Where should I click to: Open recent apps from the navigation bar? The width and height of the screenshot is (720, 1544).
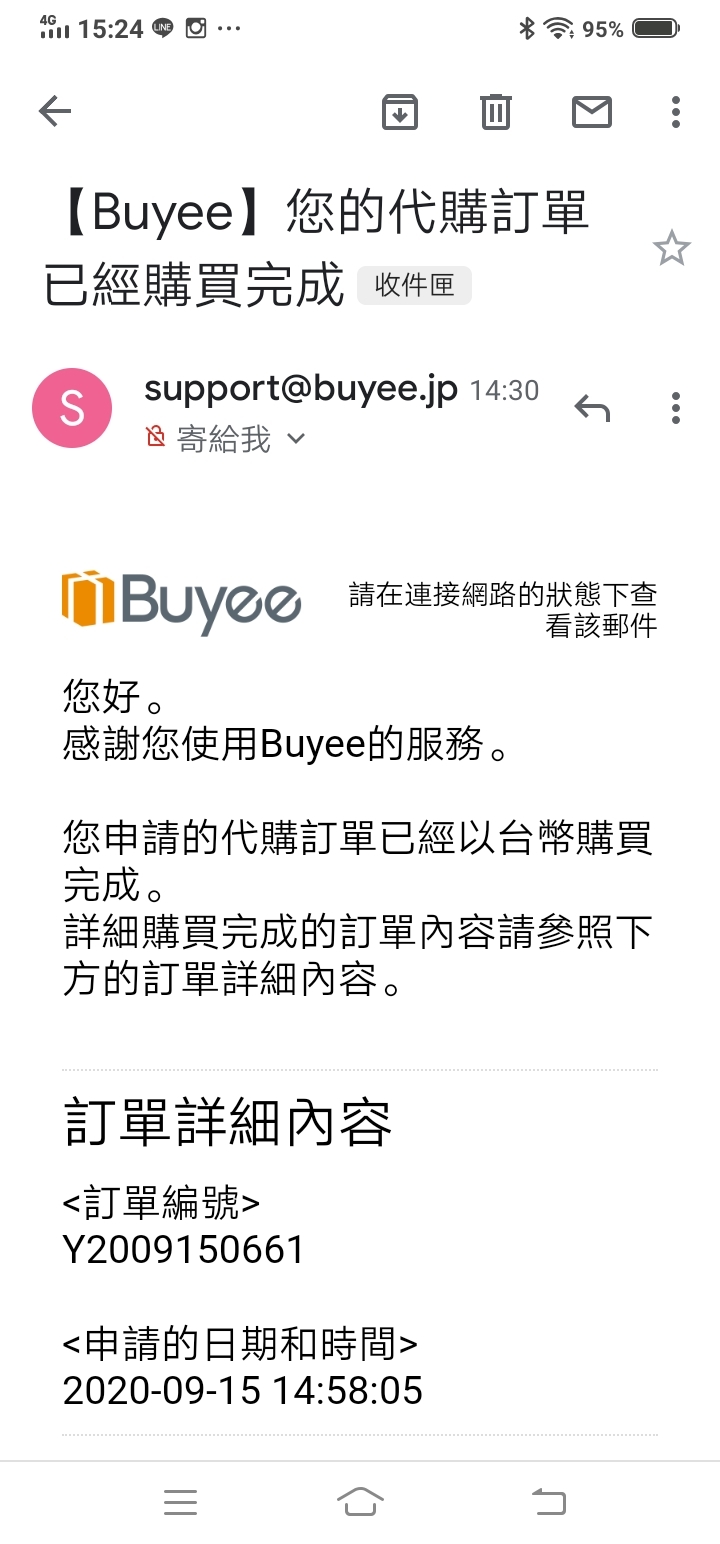(x=180, y=1501)
